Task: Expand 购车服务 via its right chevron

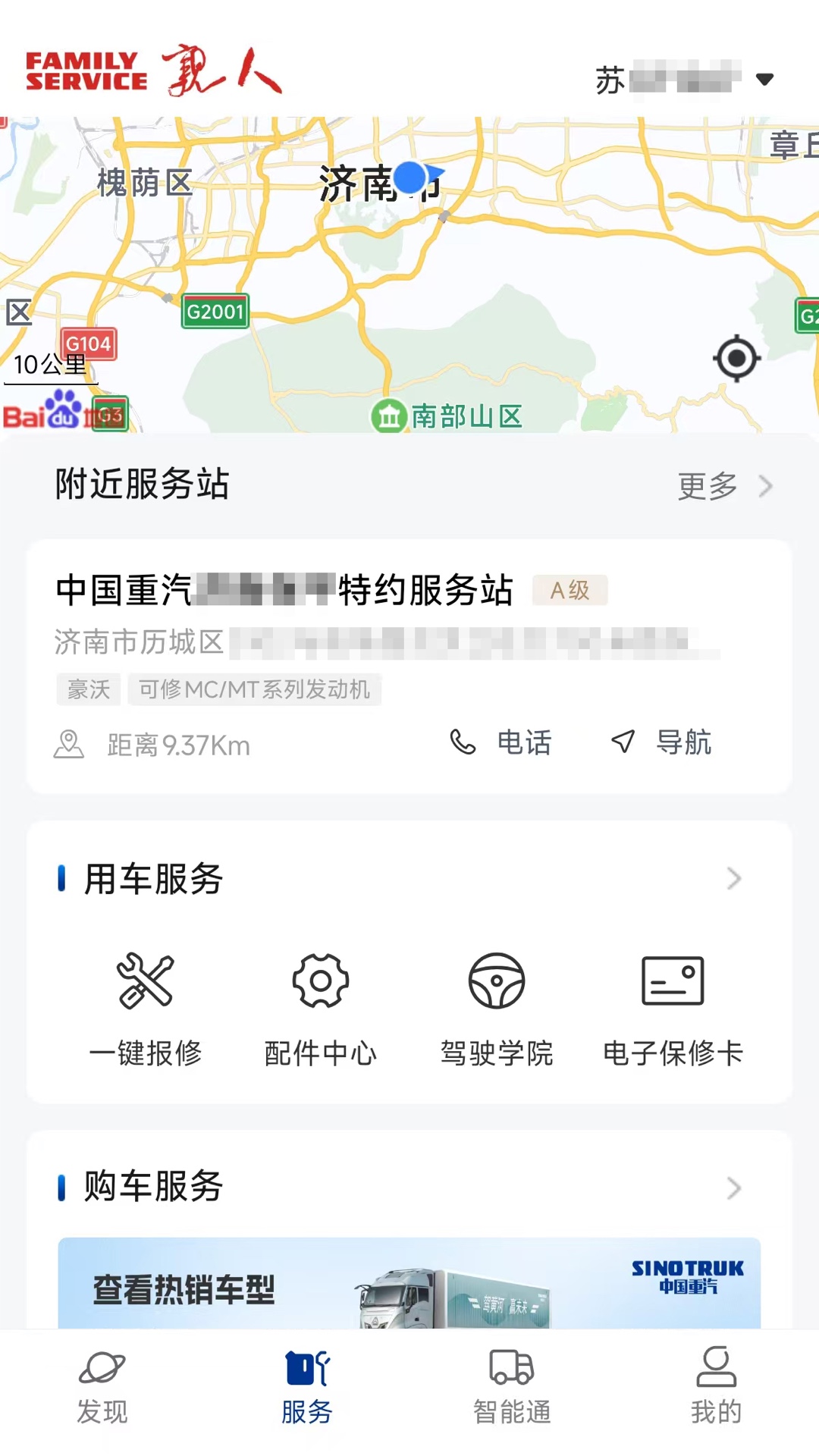Action: tap(734, 1188)
